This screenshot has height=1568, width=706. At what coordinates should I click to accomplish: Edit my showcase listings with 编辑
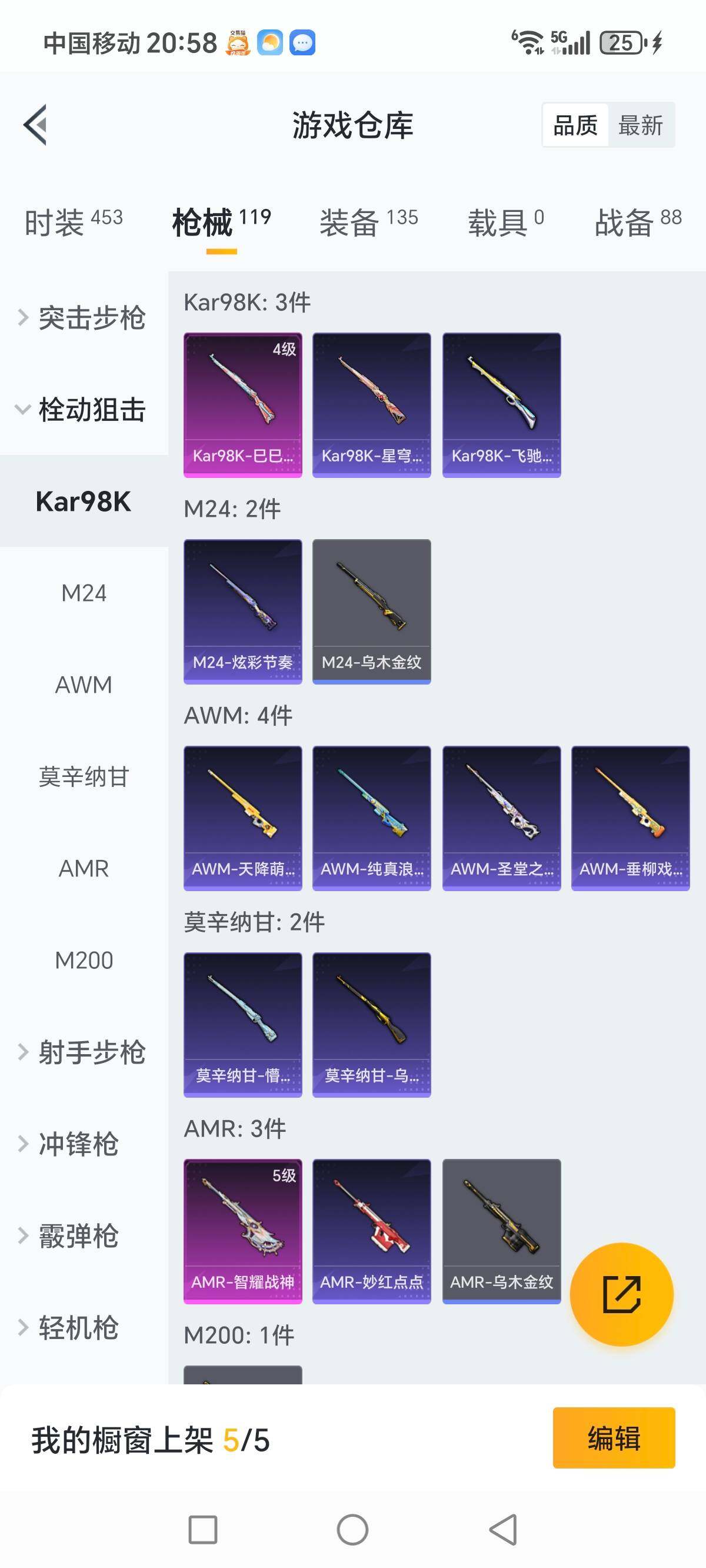point(614,1438)
